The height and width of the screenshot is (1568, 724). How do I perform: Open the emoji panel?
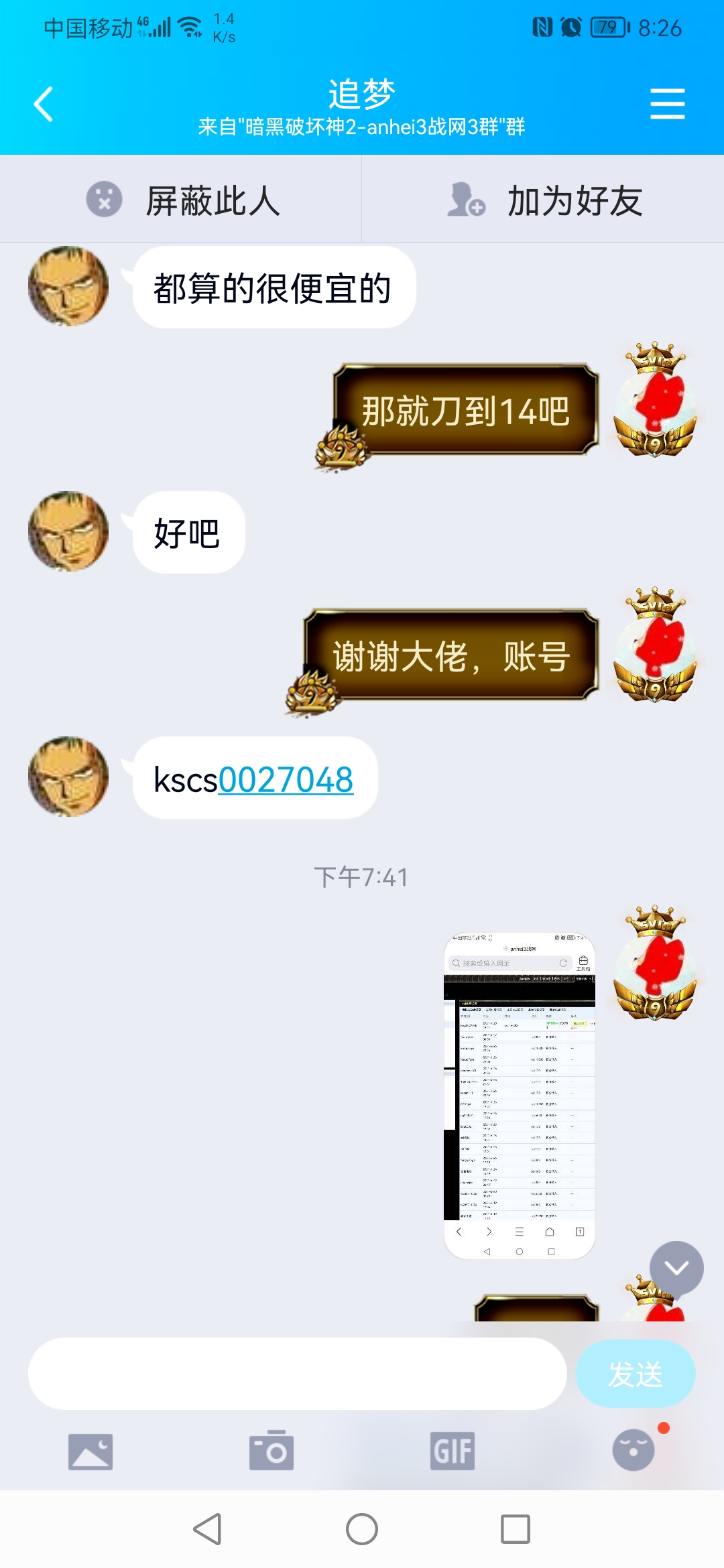tap(633, 1450)
